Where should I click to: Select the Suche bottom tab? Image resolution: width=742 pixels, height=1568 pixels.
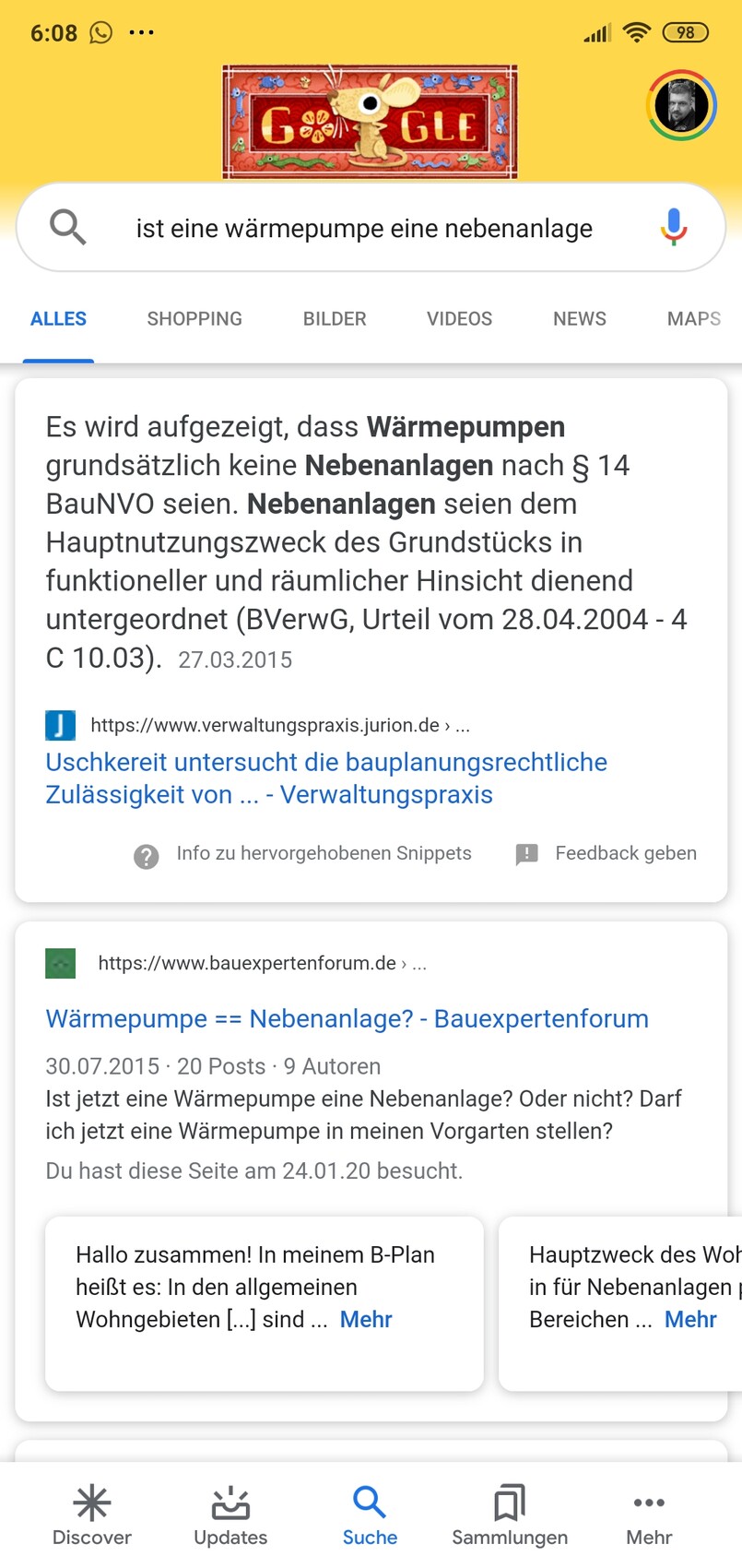[370, 1515]
